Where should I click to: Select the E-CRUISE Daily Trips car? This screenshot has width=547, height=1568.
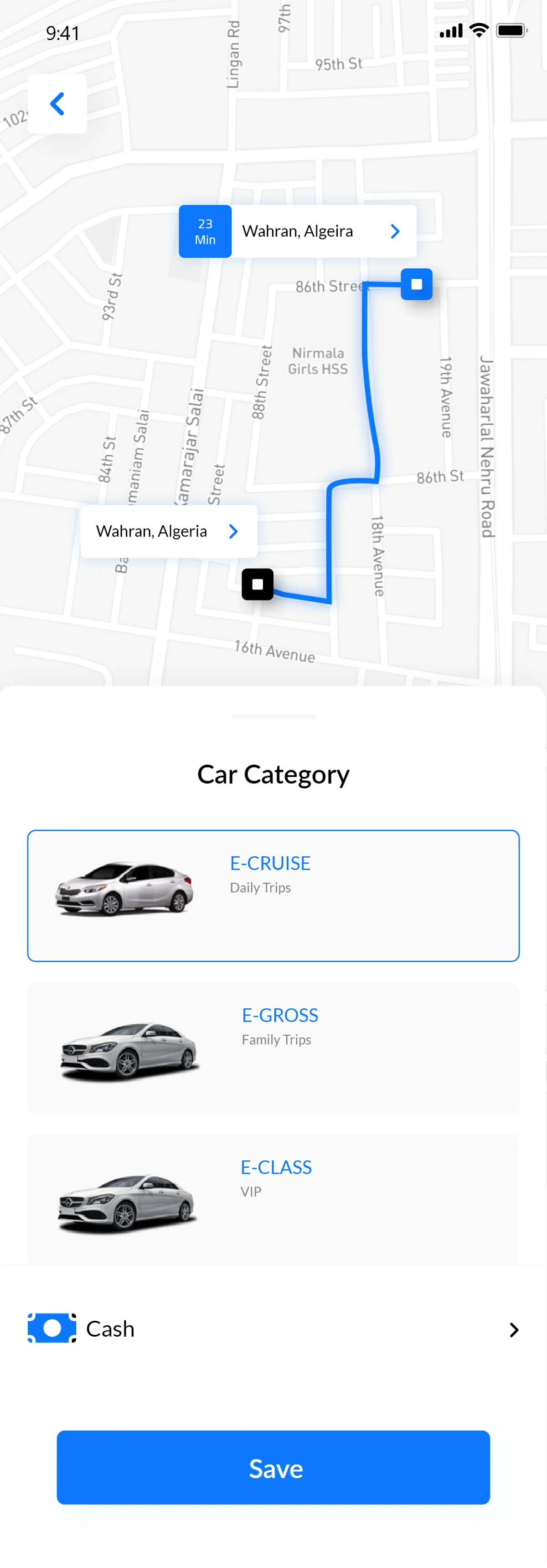[273, 896]
